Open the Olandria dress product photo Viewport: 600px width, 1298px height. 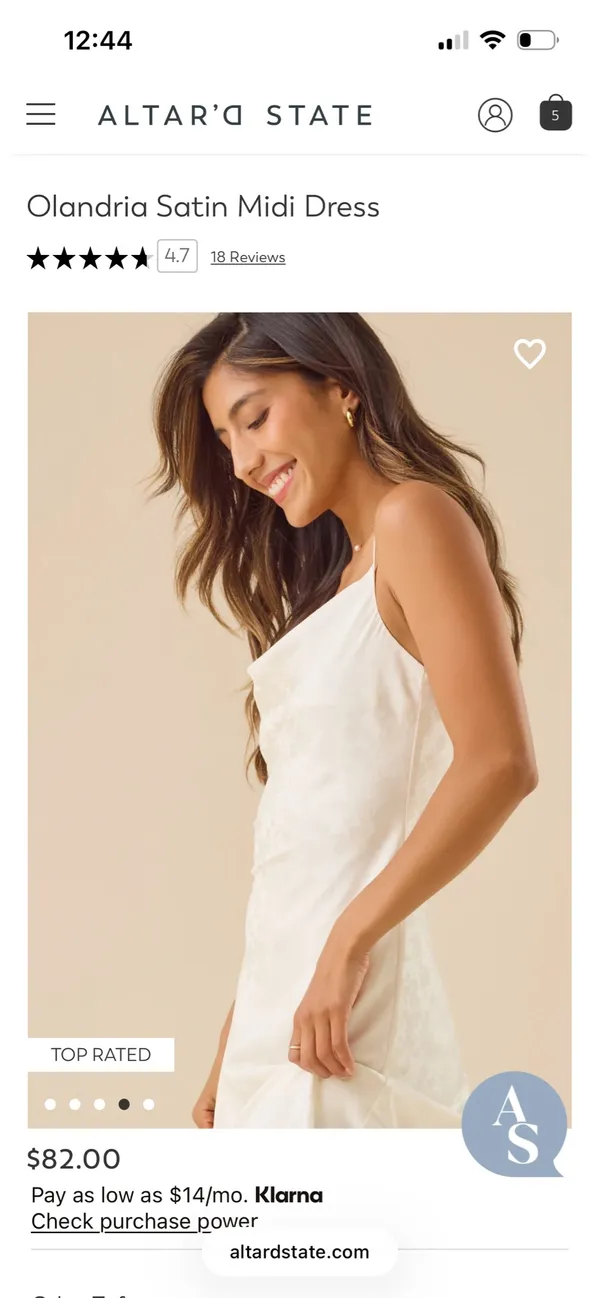(x=299, y=720)
